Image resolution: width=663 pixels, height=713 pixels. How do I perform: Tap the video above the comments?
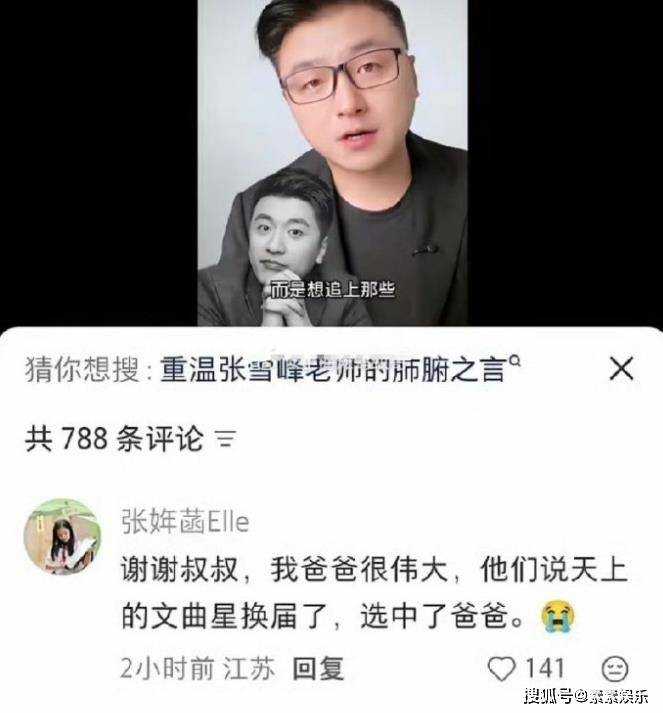tap(332, 160)
